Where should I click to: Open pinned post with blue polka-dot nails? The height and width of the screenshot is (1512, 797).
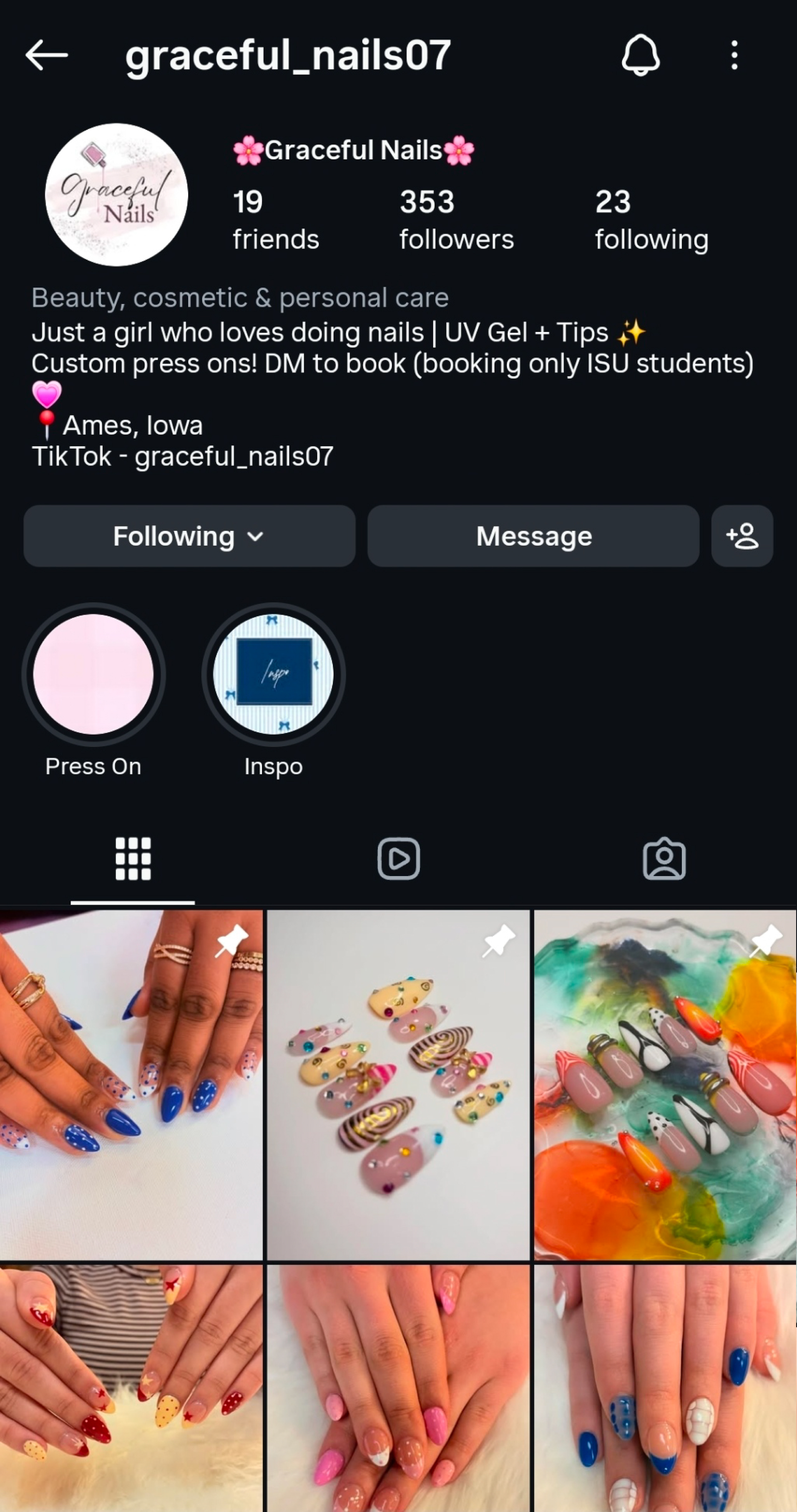(x=131, y=1085)
